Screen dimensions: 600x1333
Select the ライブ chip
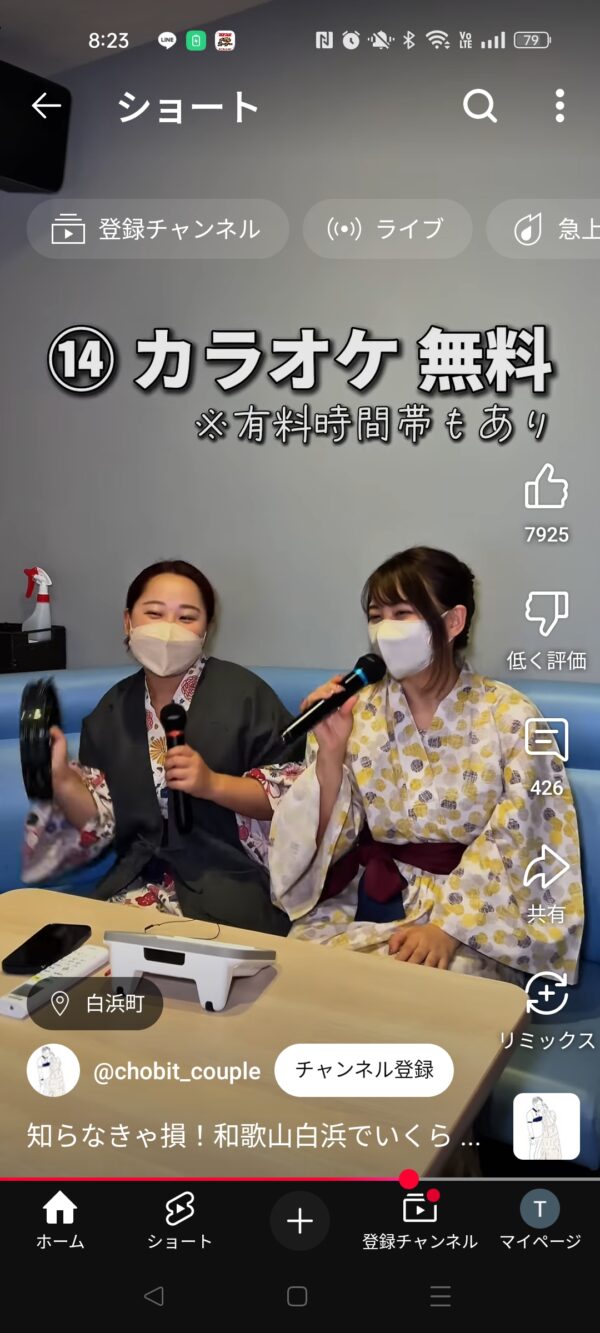click(x=387, y=229)
